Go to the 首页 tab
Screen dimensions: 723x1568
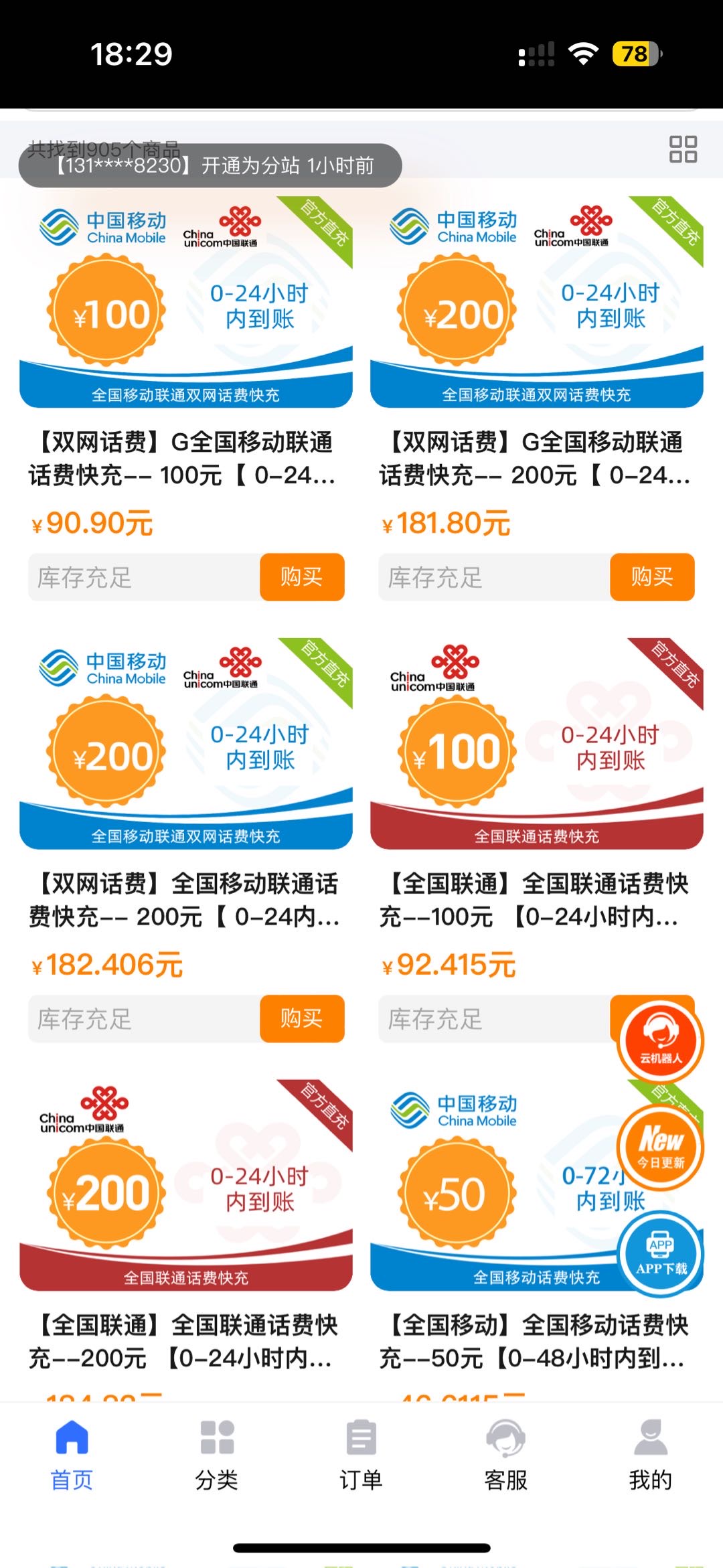click(72, 1453)
